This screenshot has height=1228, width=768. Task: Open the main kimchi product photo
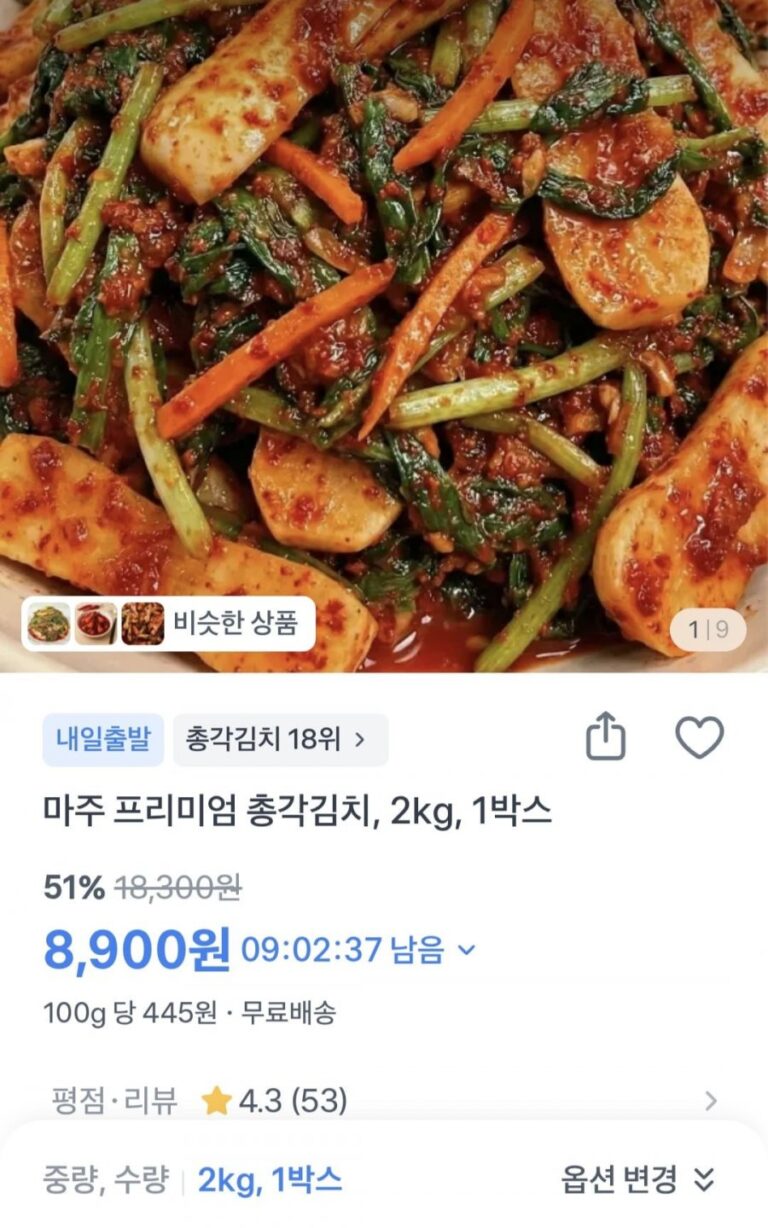coord(384,300)
